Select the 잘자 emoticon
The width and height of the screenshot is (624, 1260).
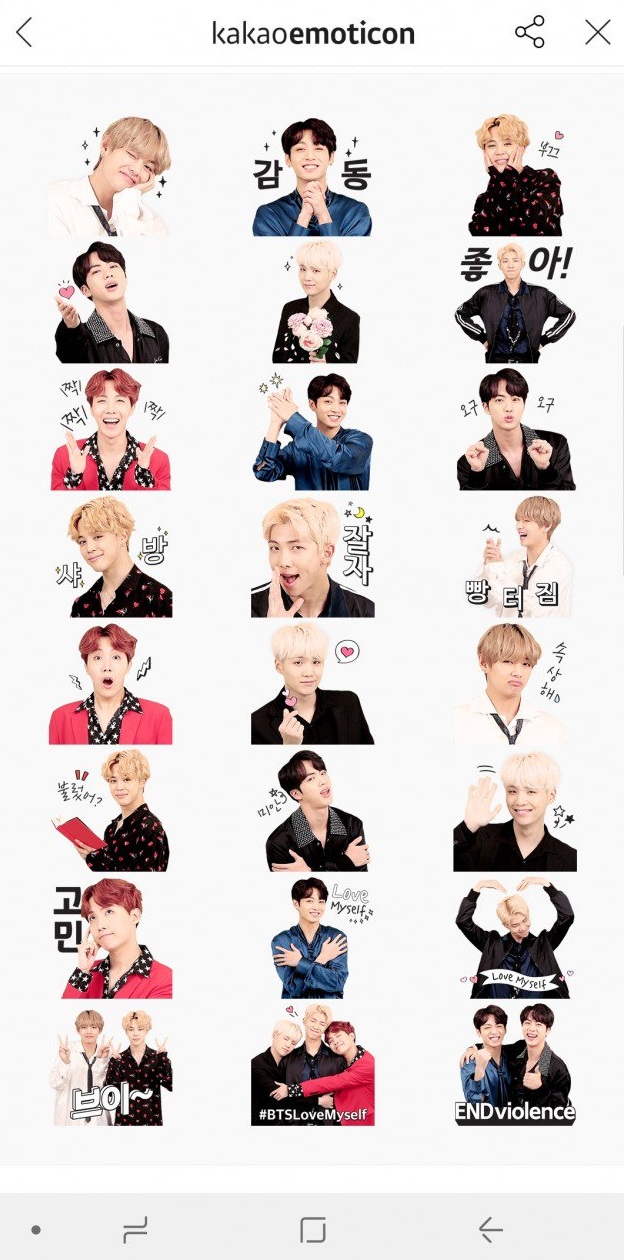point(311,557)
